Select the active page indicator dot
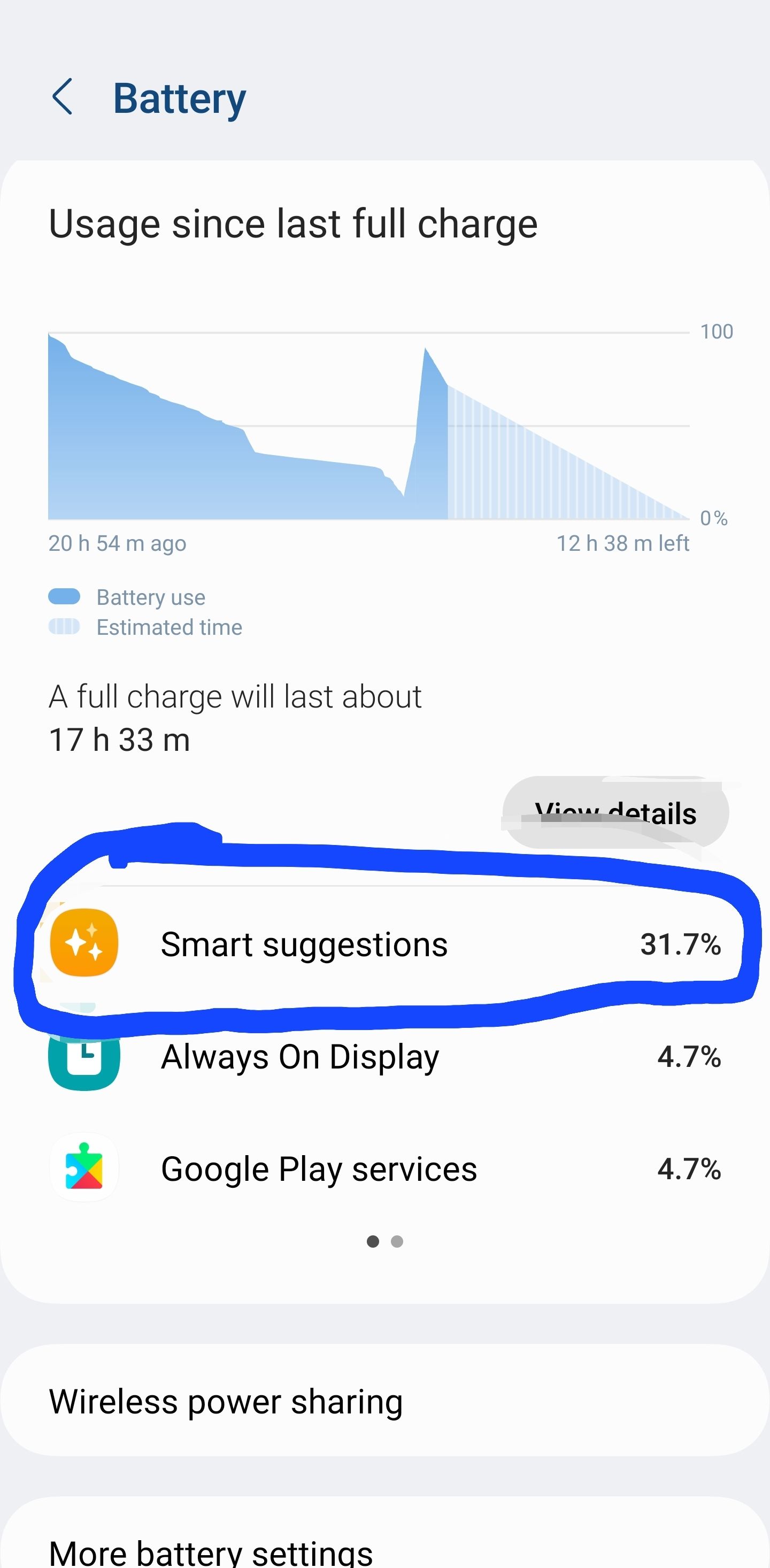The image size is (770, 1568). click(373, 1241)
